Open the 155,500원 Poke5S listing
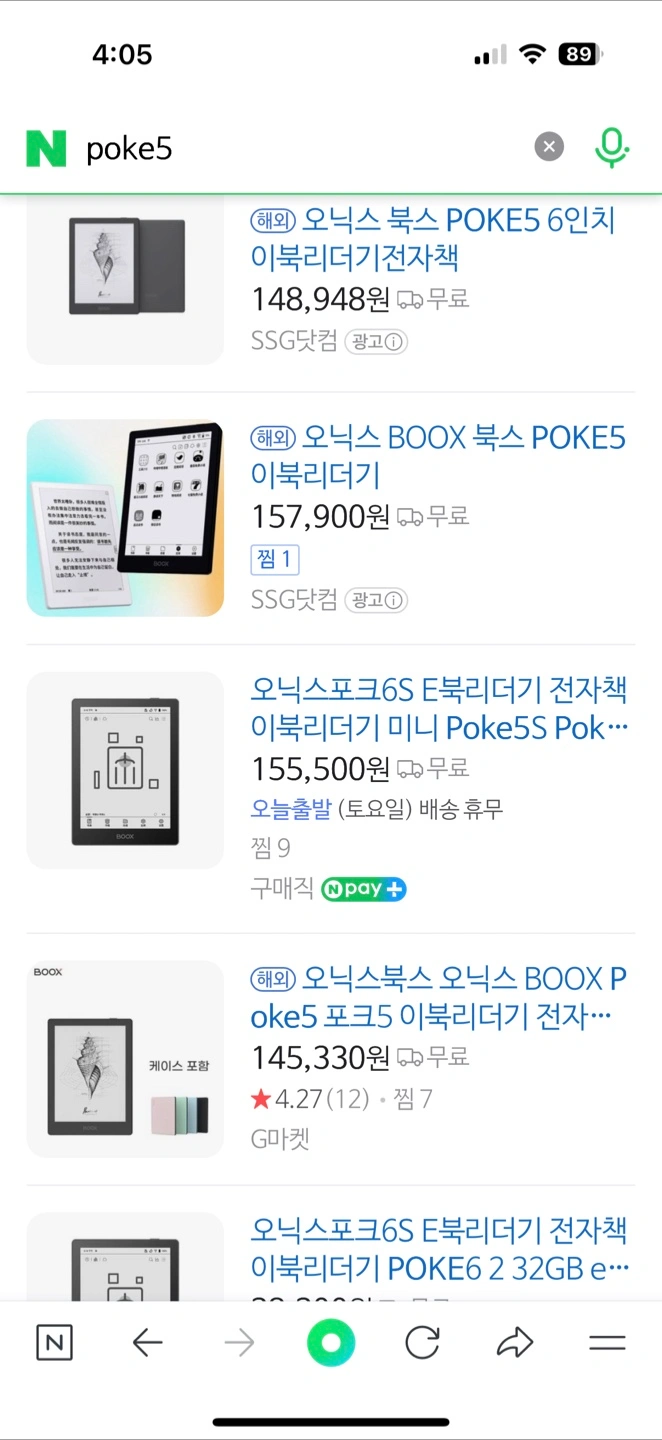Image resolution: width=662 pixels, height=1440 pixels. pyautogui.click(x=440, y=708)
